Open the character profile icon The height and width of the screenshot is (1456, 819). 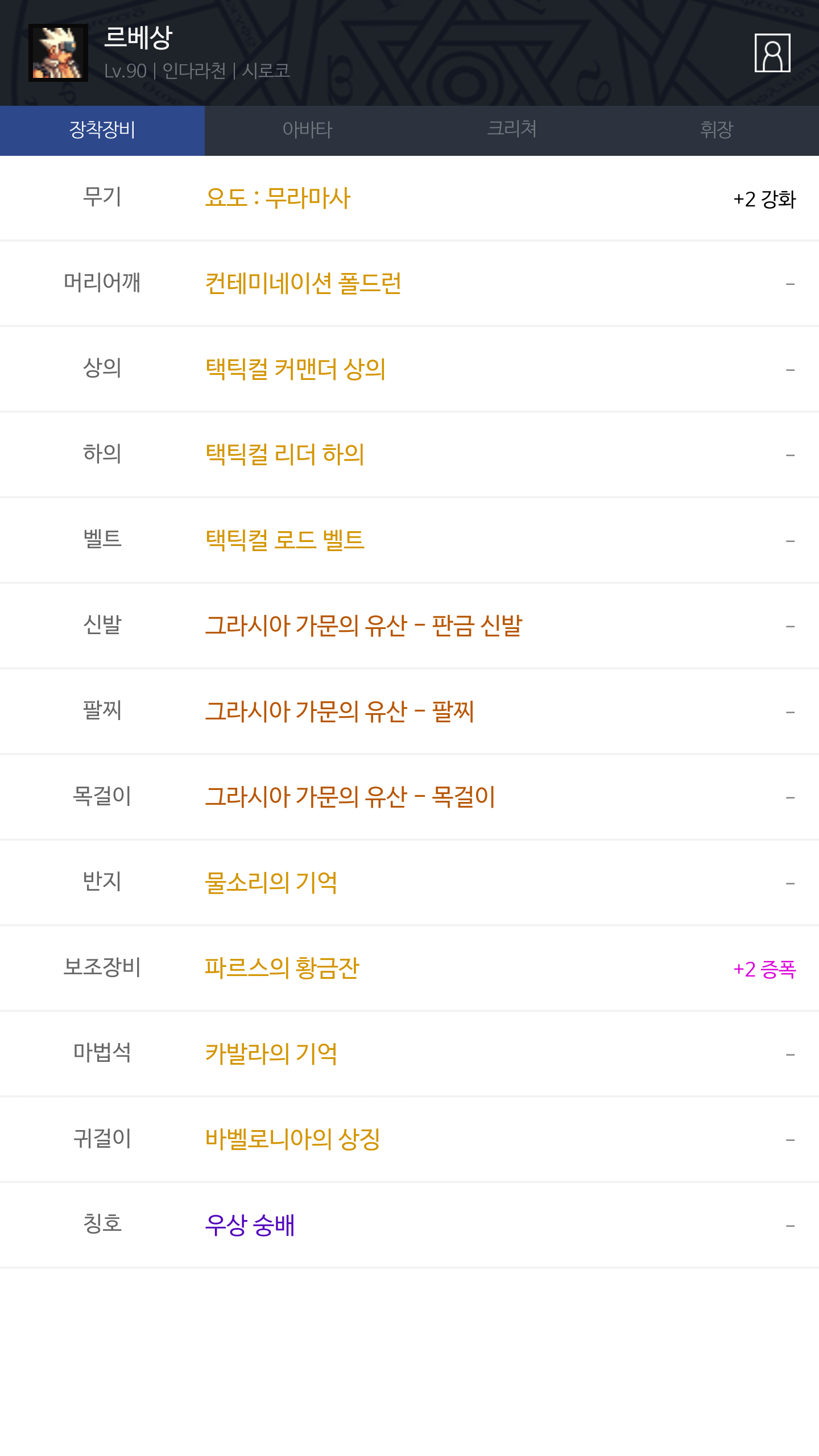[772, 53]
